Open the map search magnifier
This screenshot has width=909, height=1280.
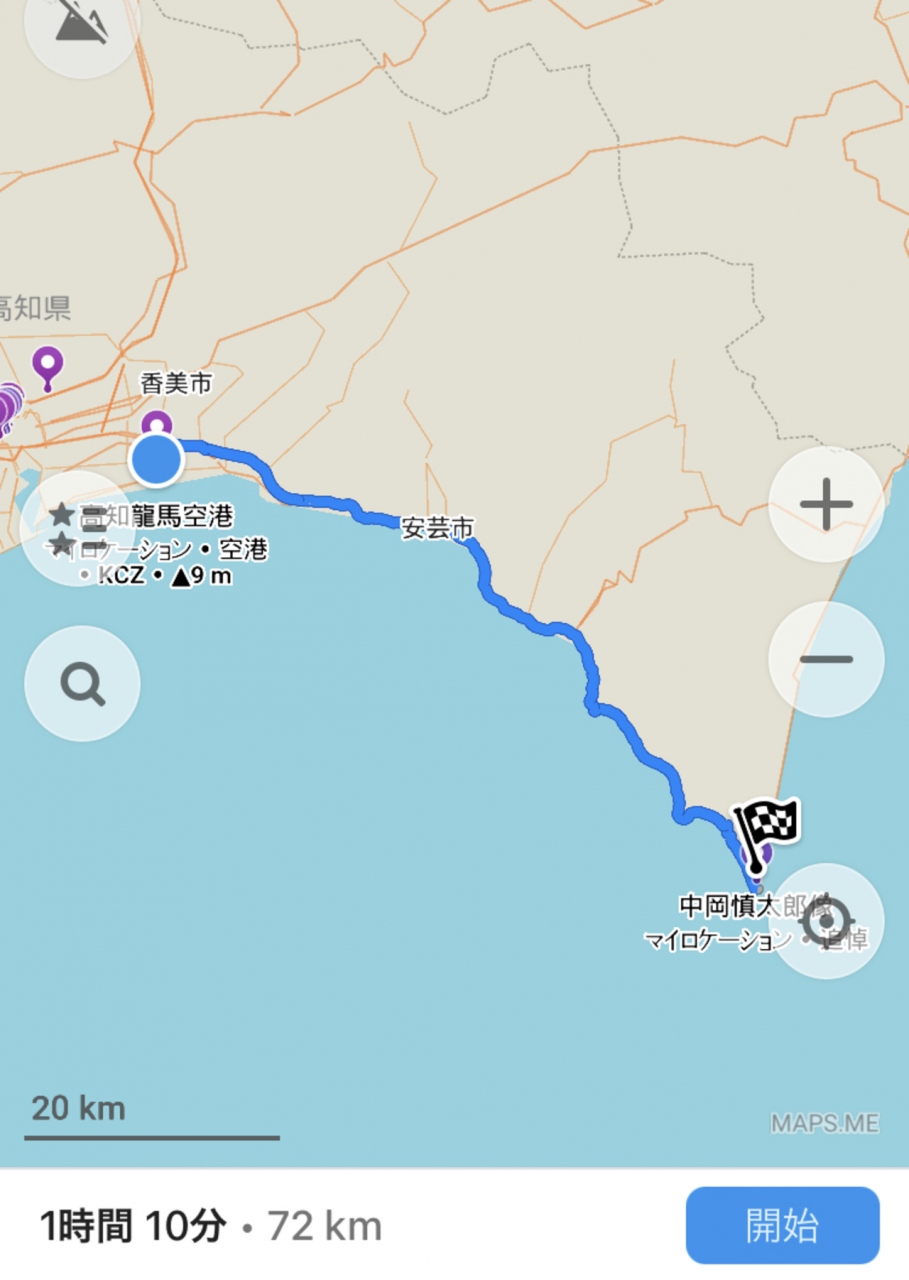pos(82,683)
